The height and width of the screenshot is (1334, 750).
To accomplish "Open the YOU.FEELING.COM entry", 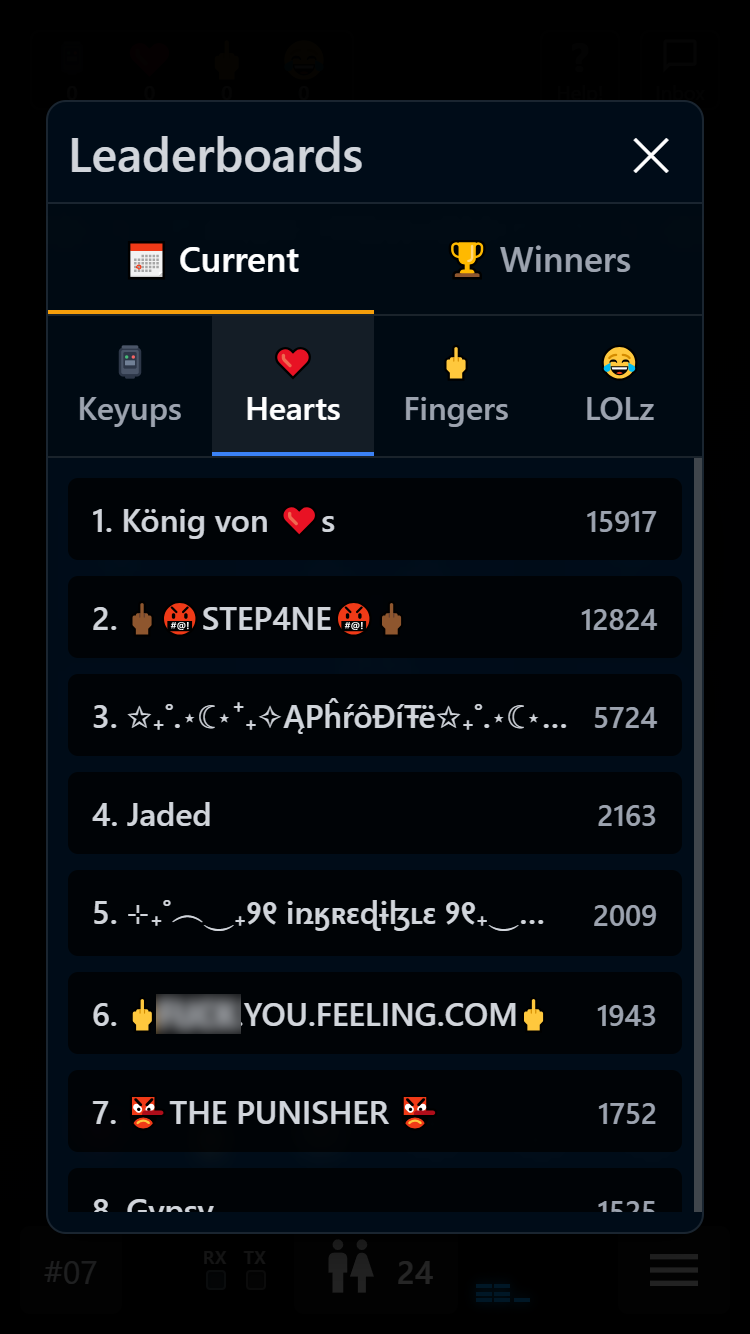I will (374, 1014).
